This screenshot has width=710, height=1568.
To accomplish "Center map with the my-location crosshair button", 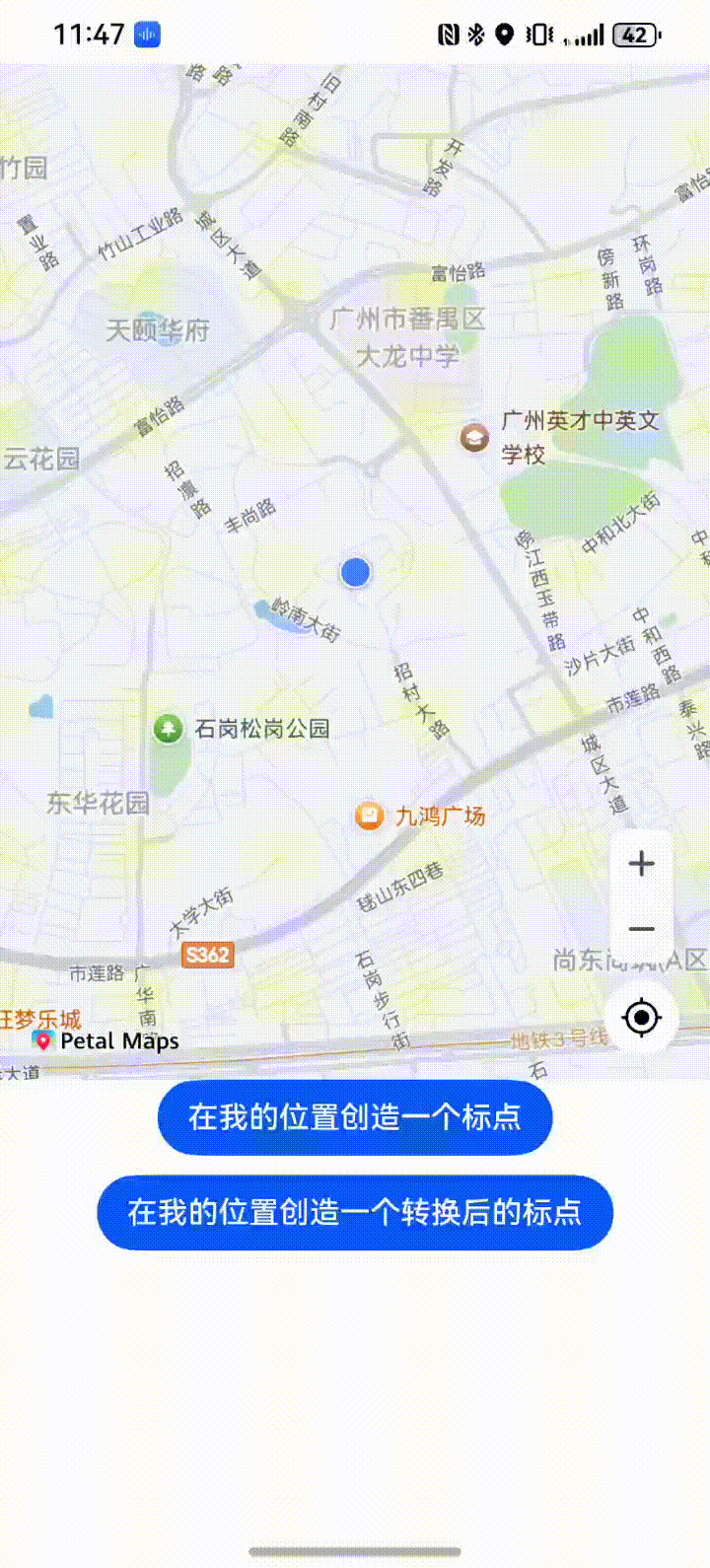I will click(x=641, y=1017).
